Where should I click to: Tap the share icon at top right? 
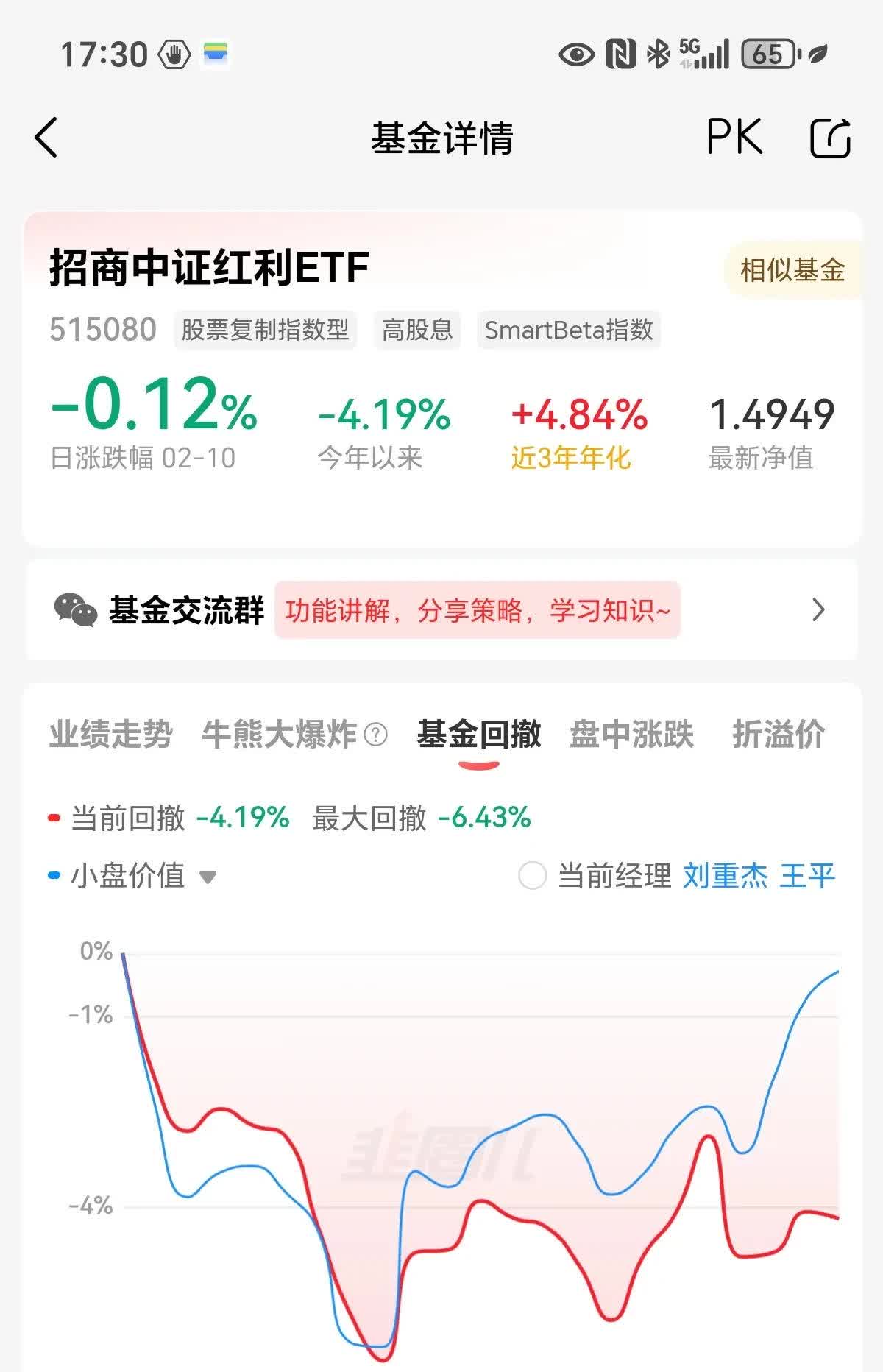point(830,137)
